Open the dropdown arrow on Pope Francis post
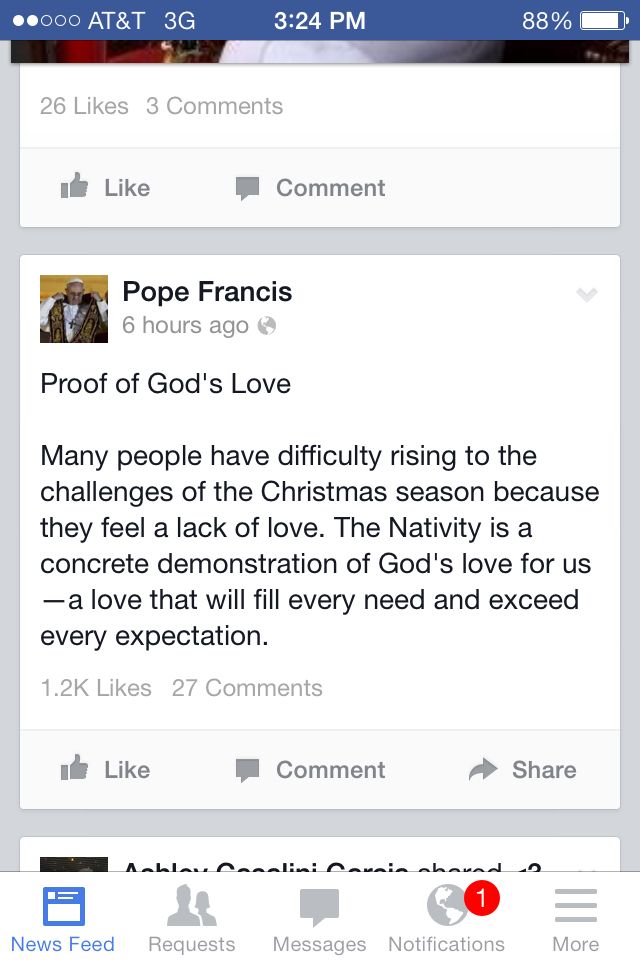The image size is (640, 960). (587, 294)
